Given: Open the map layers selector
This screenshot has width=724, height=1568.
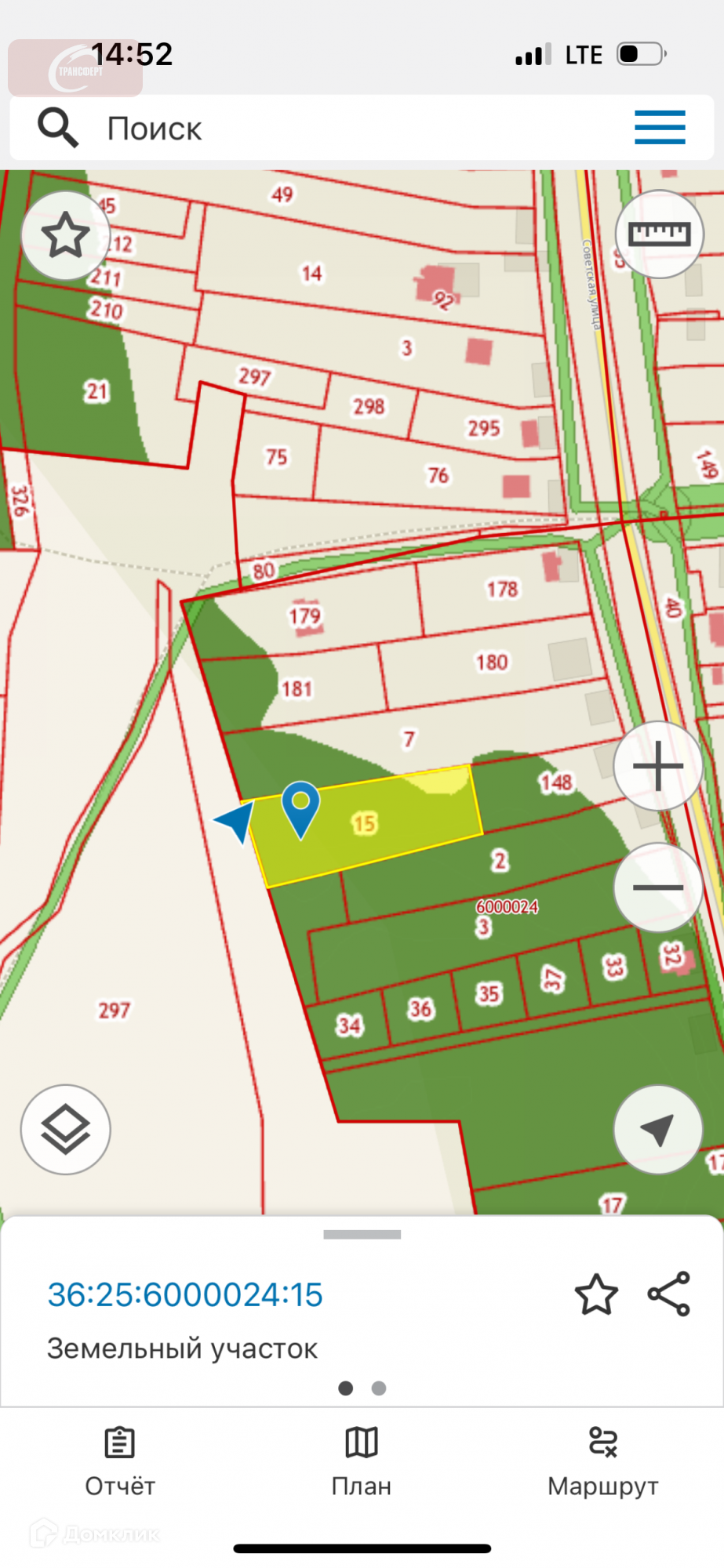Looking at the screenshot, I should pos(65,1129).
